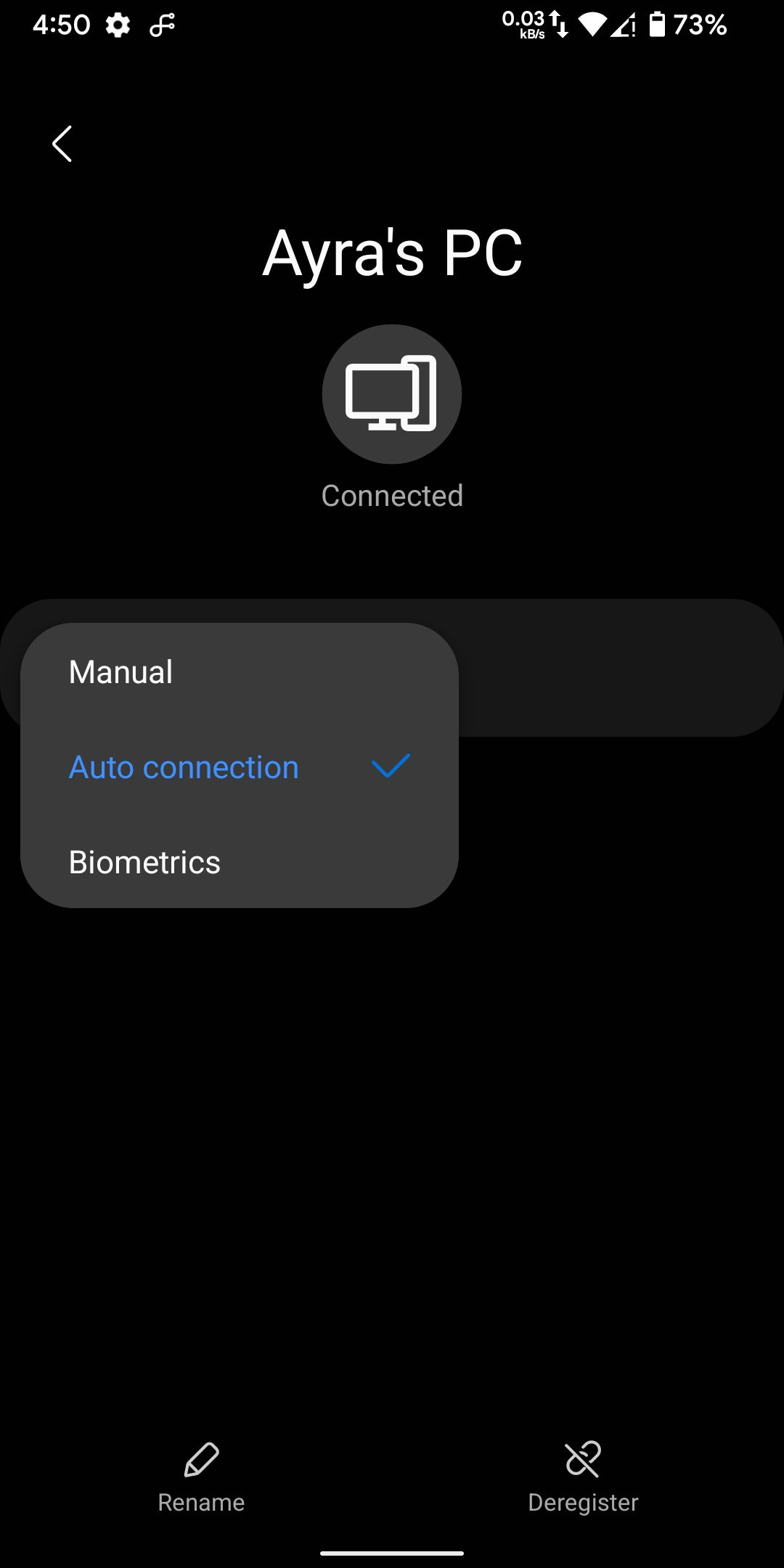Choose Auto connection option
The width and height of the screenshot is (784, 1568).
184,767
